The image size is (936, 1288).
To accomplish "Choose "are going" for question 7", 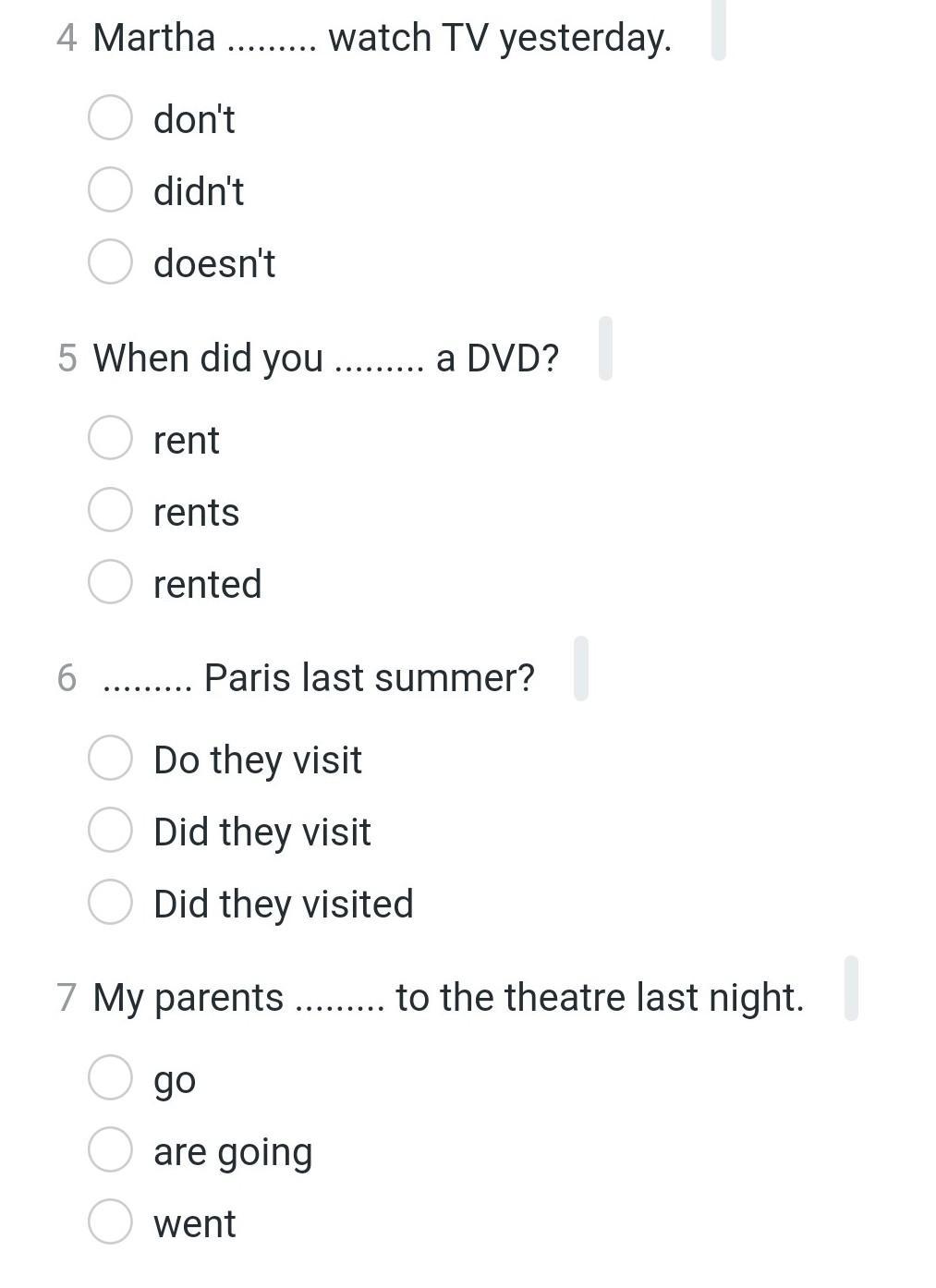I will click(110, 1150).
